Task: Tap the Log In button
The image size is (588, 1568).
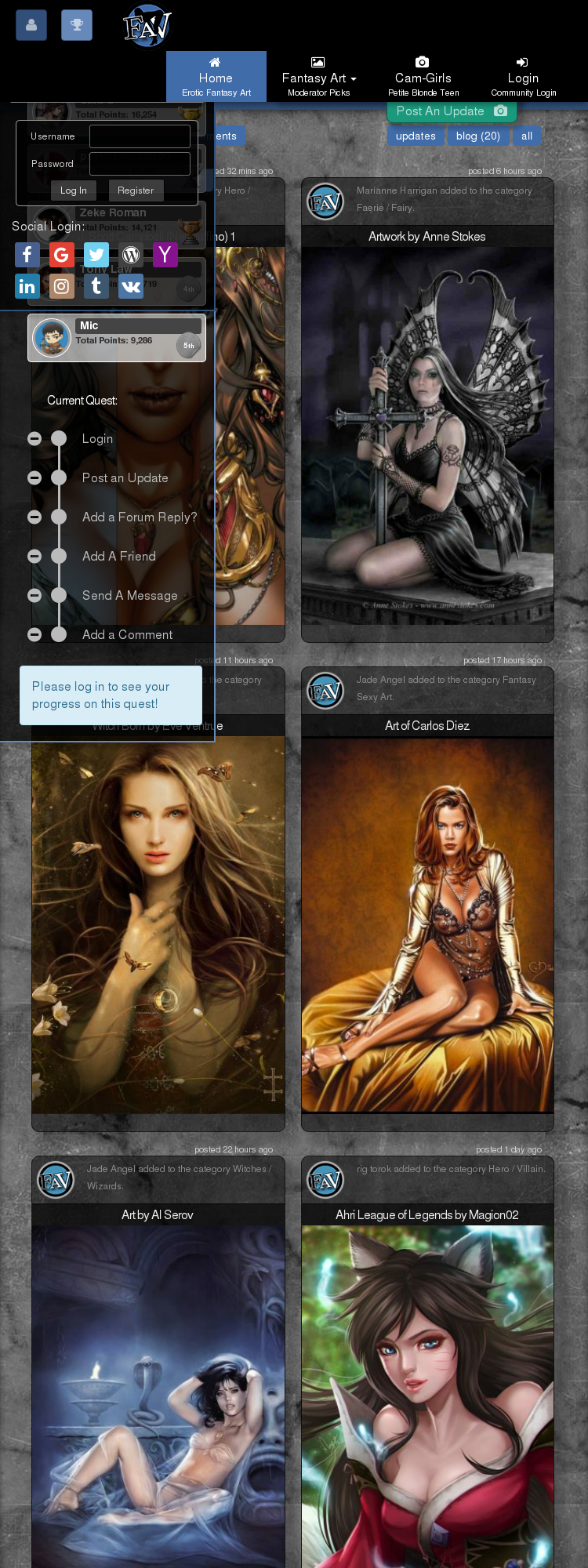Action: click(74, 191)
